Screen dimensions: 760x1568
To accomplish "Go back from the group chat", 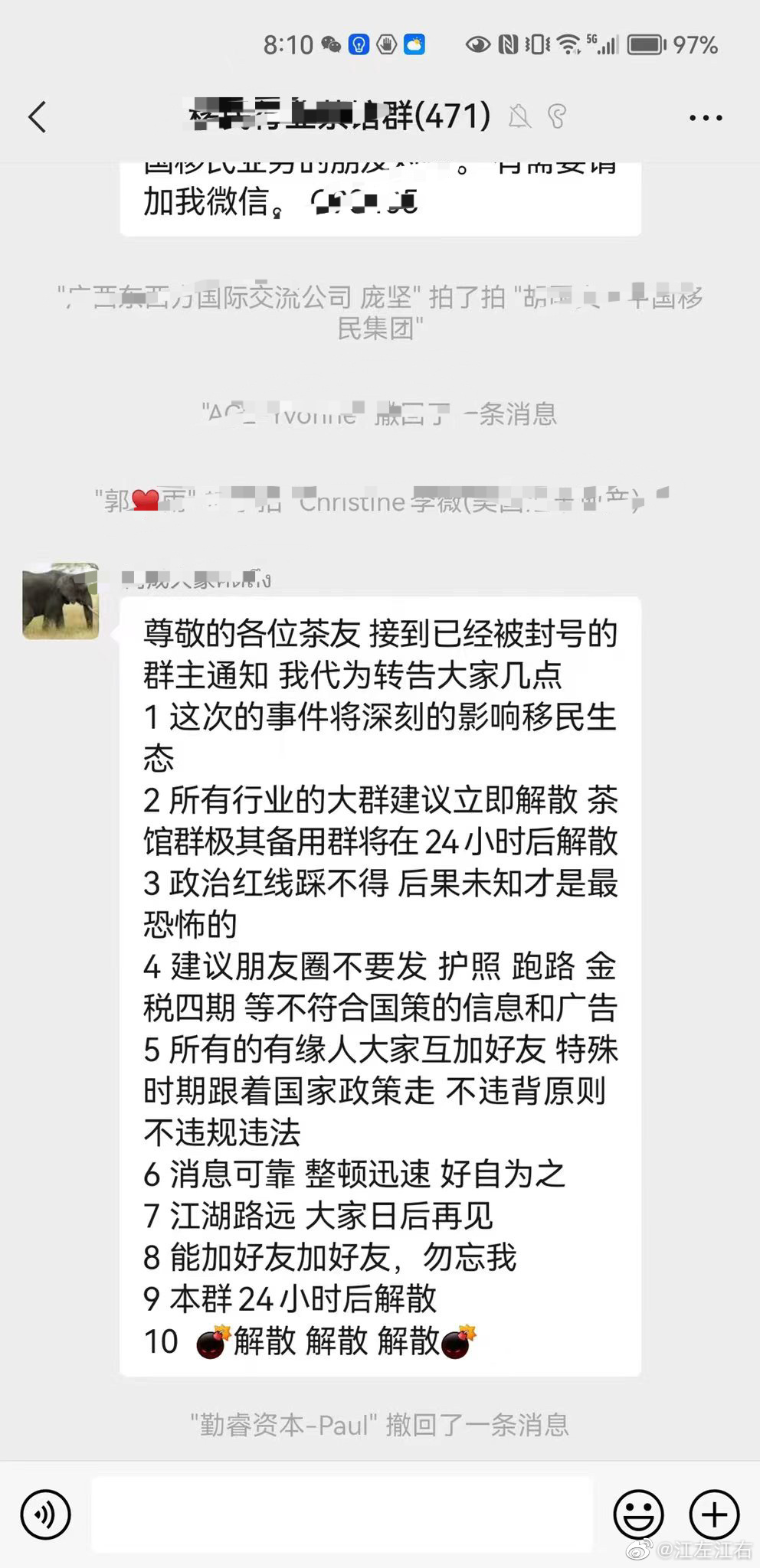I will [x=38, y=117].
